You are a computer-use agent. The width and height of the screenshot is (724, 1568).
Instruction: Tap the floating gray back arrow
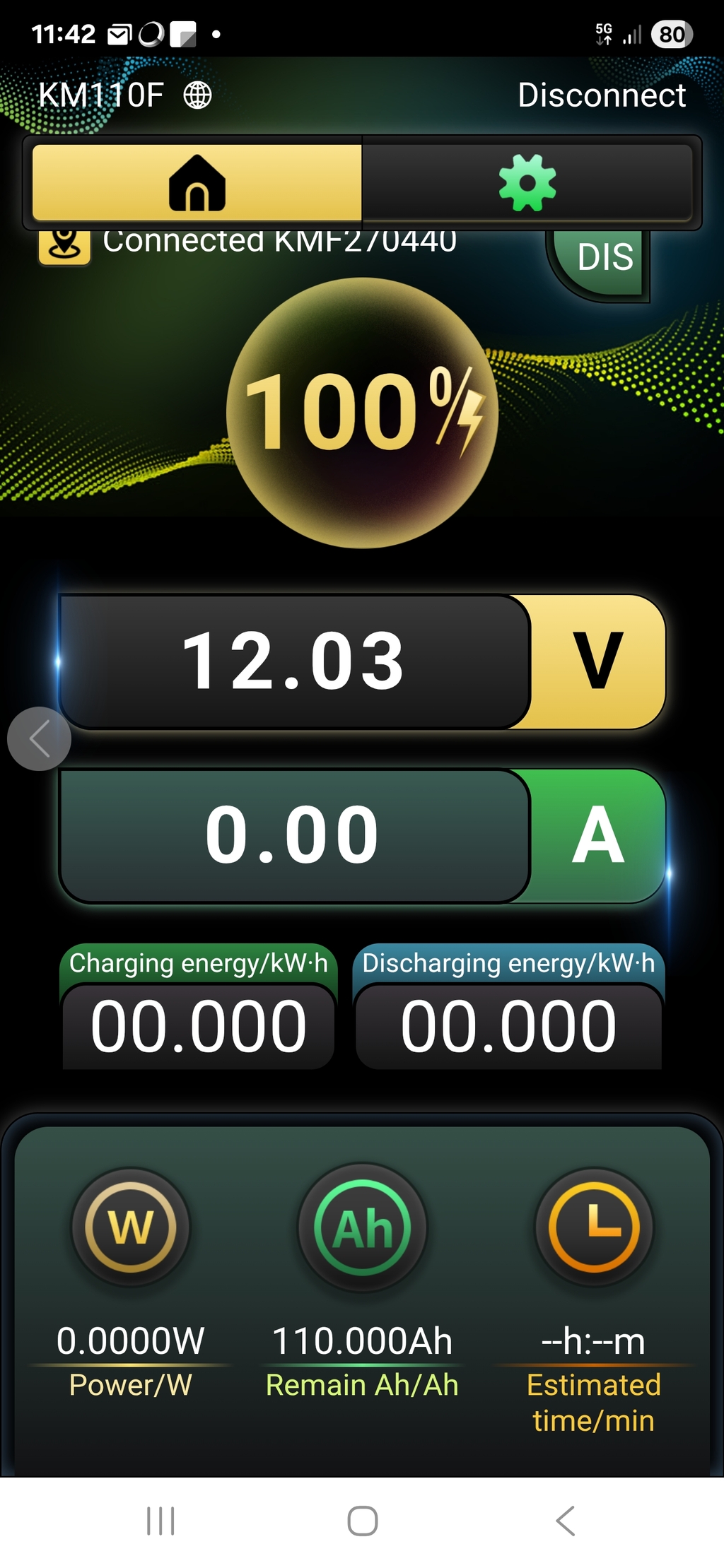(40, 738)
